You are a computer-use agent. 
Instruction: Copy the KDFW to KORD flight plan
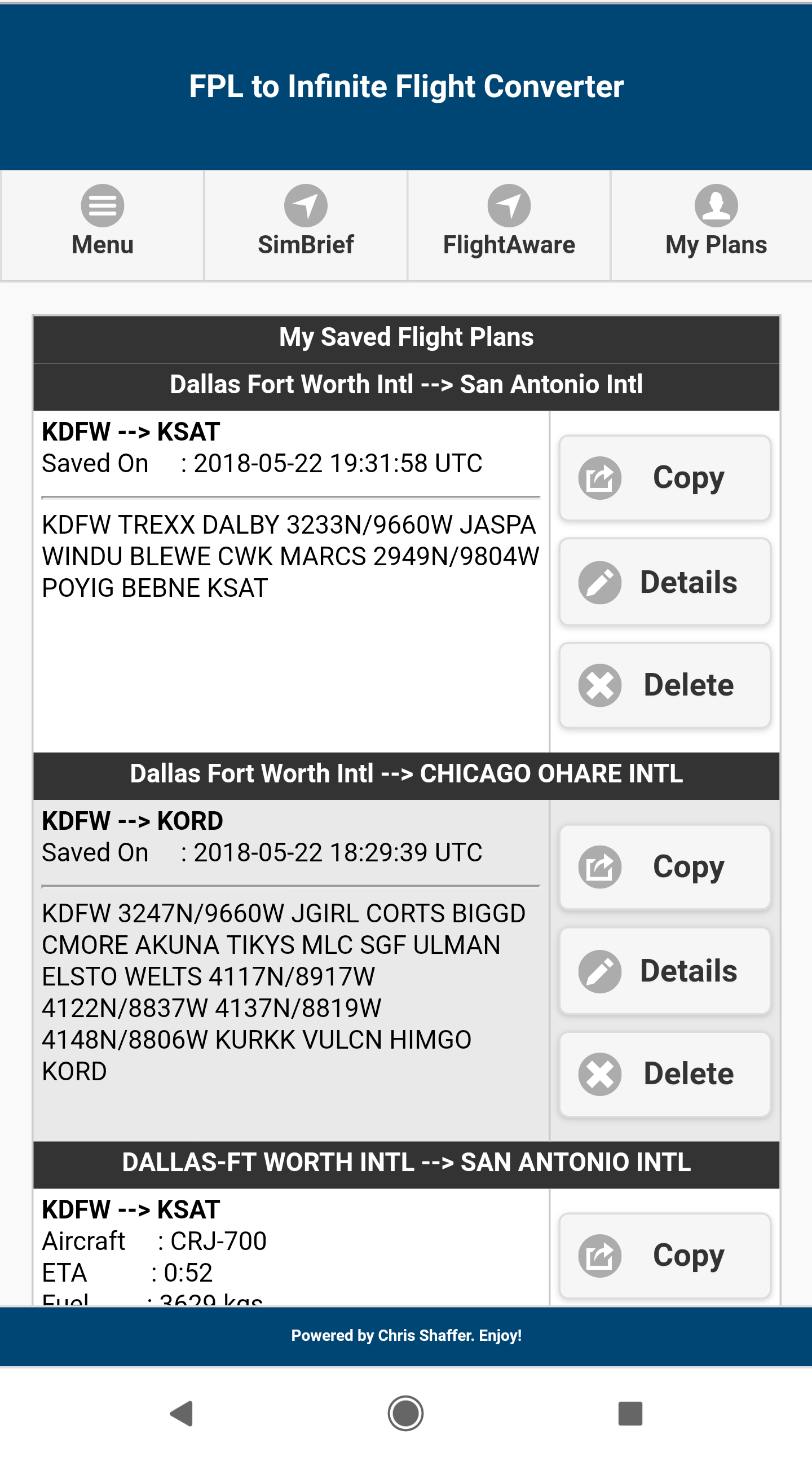pos(665,866)
